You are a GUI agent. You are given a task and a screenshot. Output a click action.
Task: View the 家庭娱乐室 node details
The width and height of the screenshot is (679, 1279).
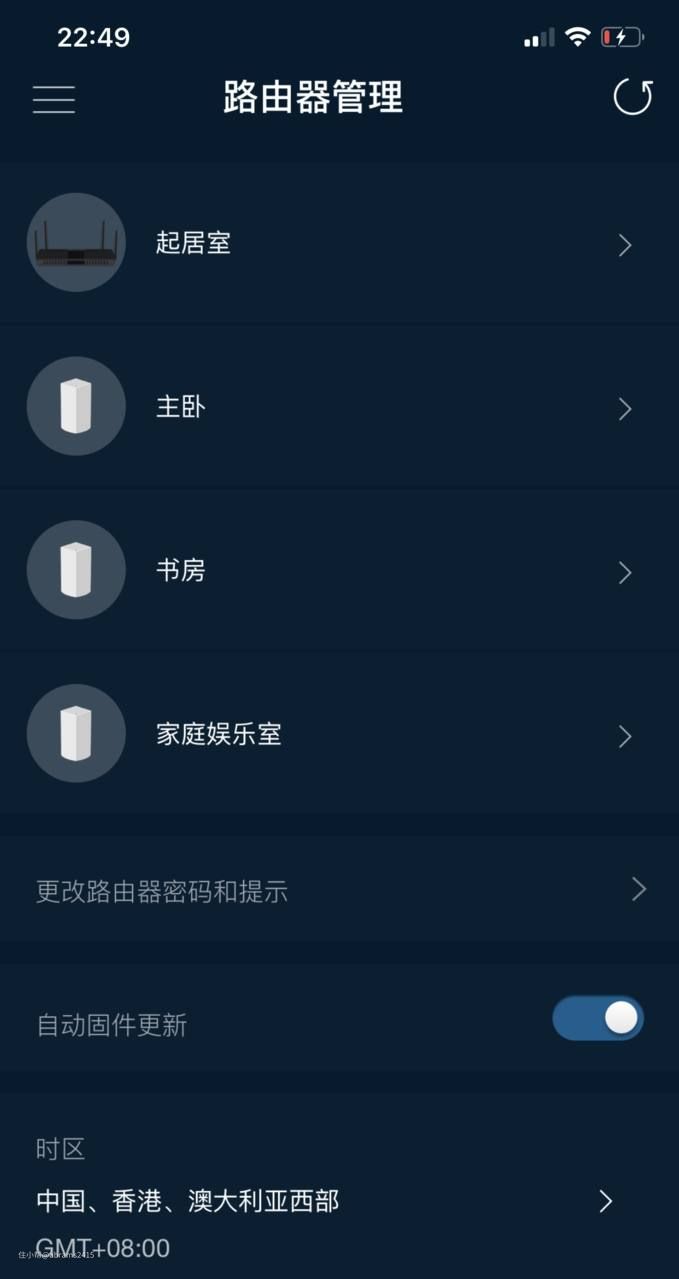click(339, 735)
